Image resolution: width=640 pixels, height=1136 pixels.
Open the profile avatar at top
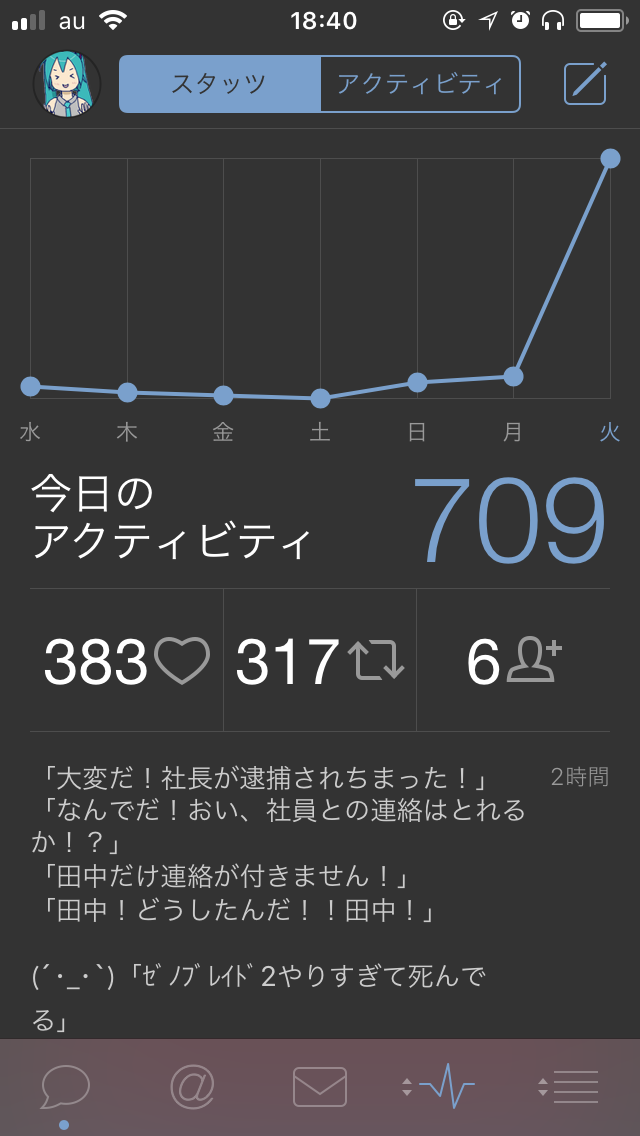67,84
